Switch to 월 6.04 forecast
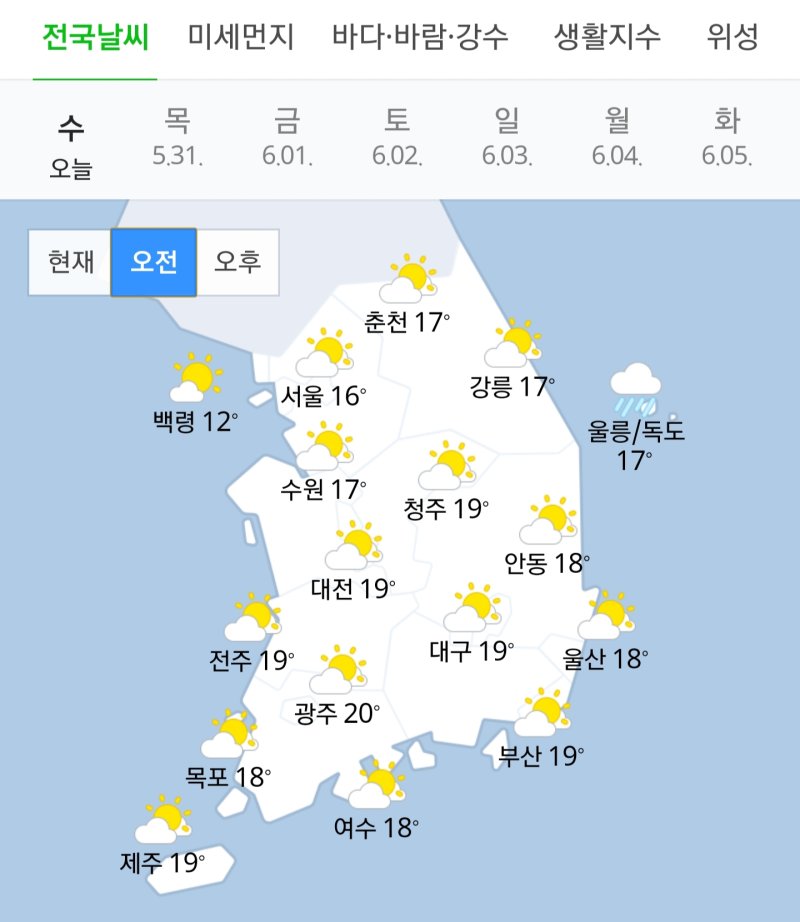The height and width of the screenshot is (922, 800). tap(617, 138)
